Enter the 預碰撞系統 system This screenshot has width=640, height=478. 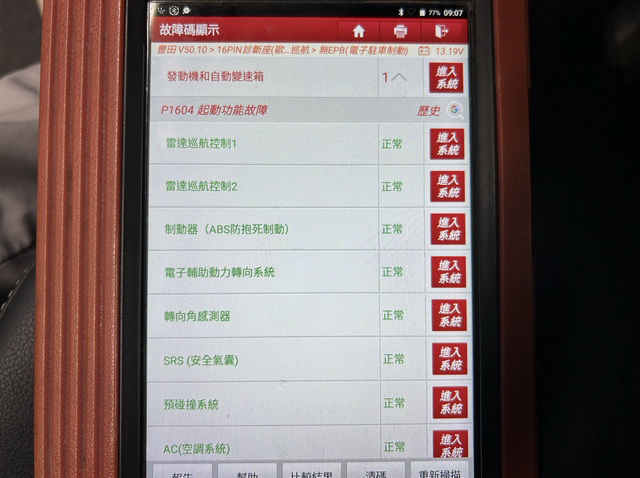[x=449, y=402]
